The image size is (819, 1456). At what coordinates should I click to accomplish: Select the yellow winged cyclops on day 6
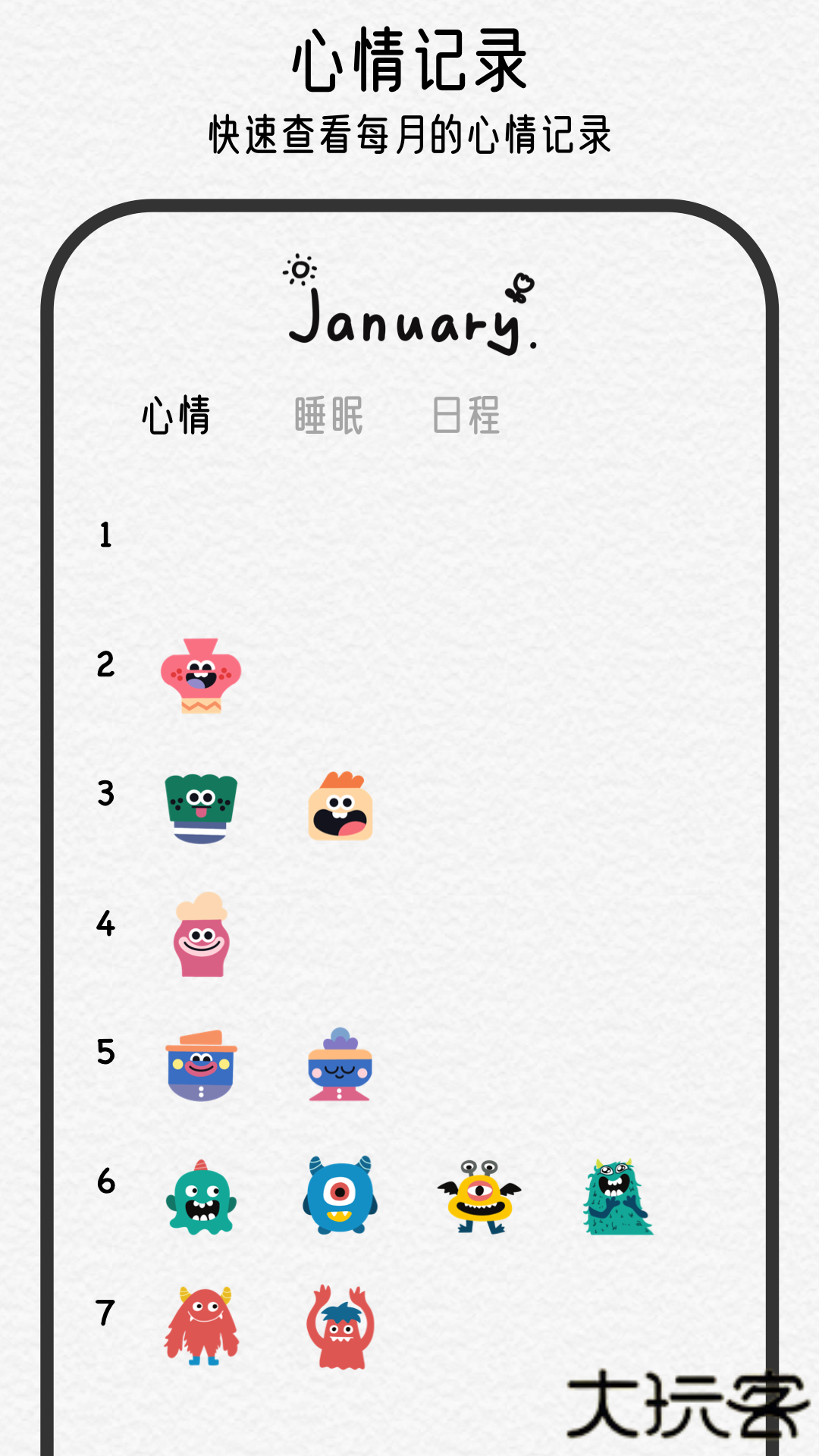click(x=478, y=1198)
